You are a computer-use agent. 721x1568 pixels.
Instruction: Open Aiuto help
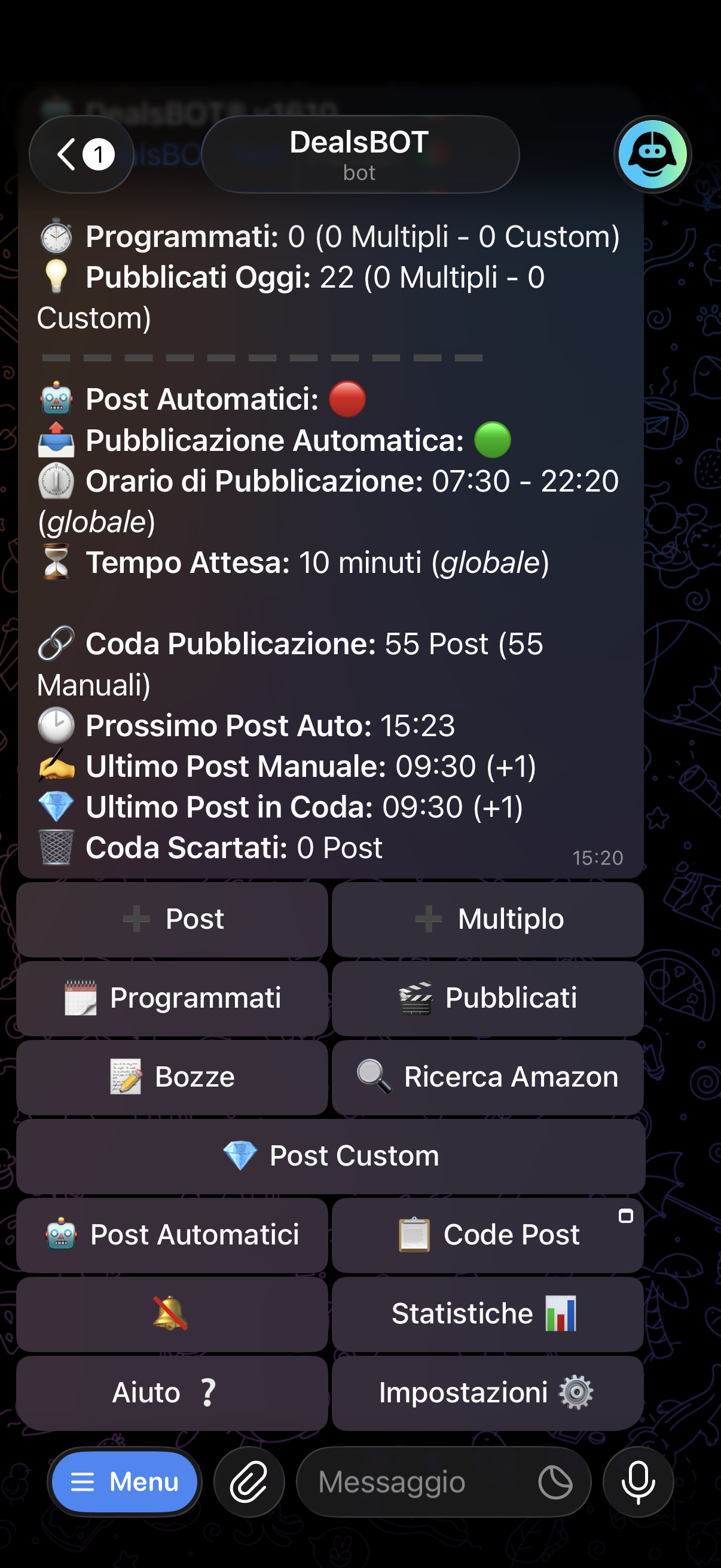coord(172,1393)
